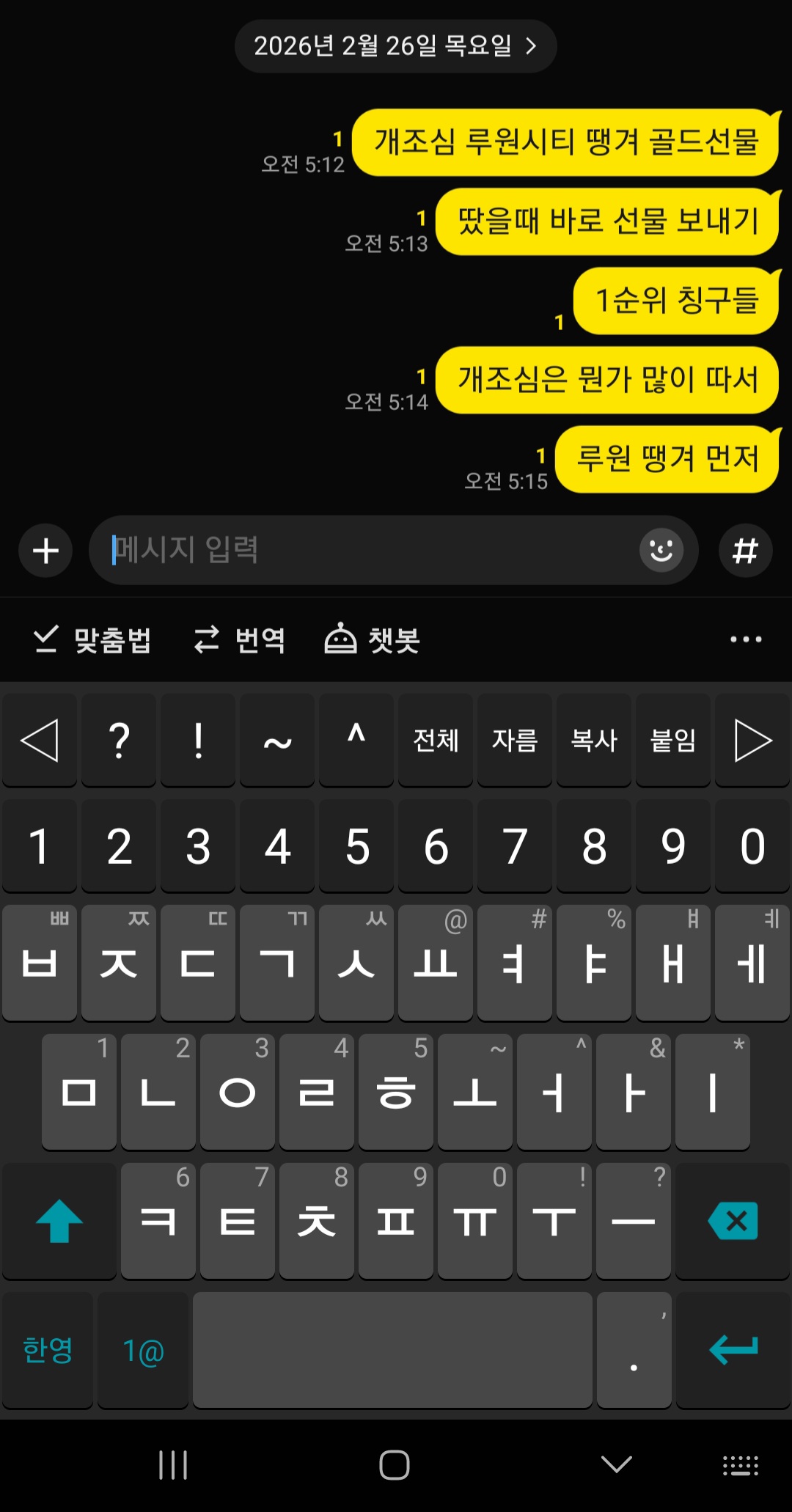Move the cursor left with the arrow key
Image resolution: width=792 pixels, height=1512 pixels.
click(x=40, y=741)
